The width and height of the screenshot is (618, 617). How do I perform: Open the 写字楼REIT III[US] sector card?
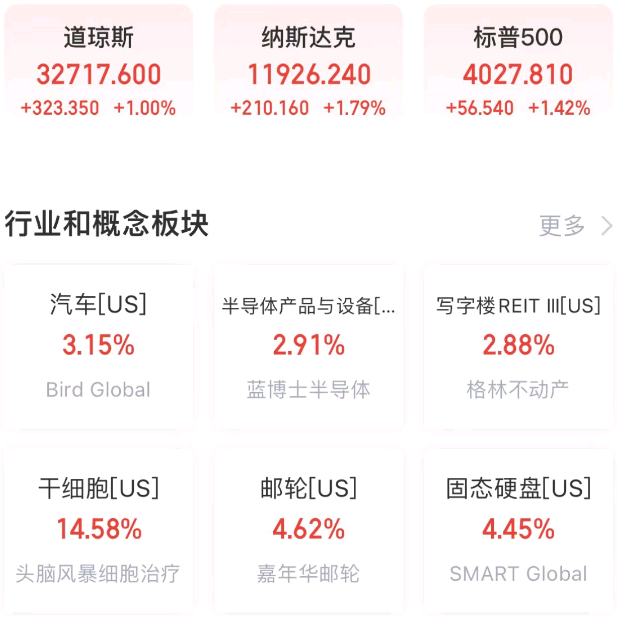pyautogui.click(x=518, y=346)
